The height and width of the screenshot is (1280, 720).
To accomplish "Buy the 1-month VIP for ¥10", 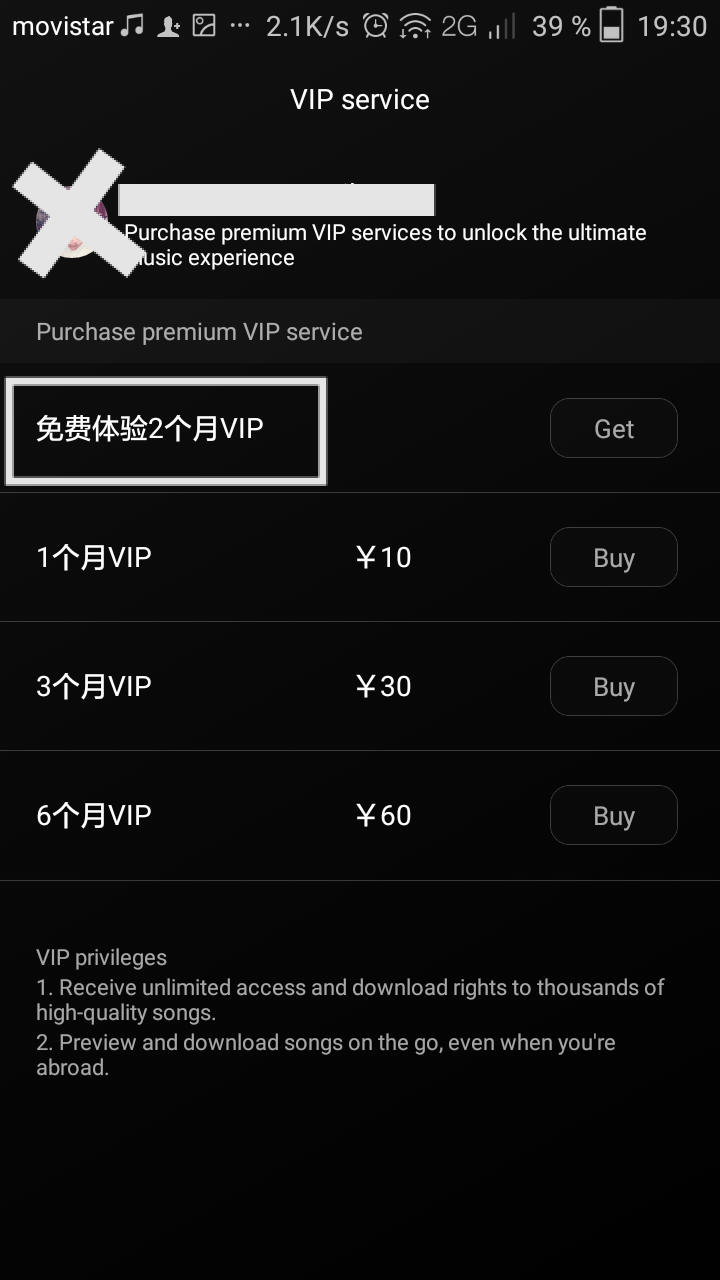I will coord(613,557).
